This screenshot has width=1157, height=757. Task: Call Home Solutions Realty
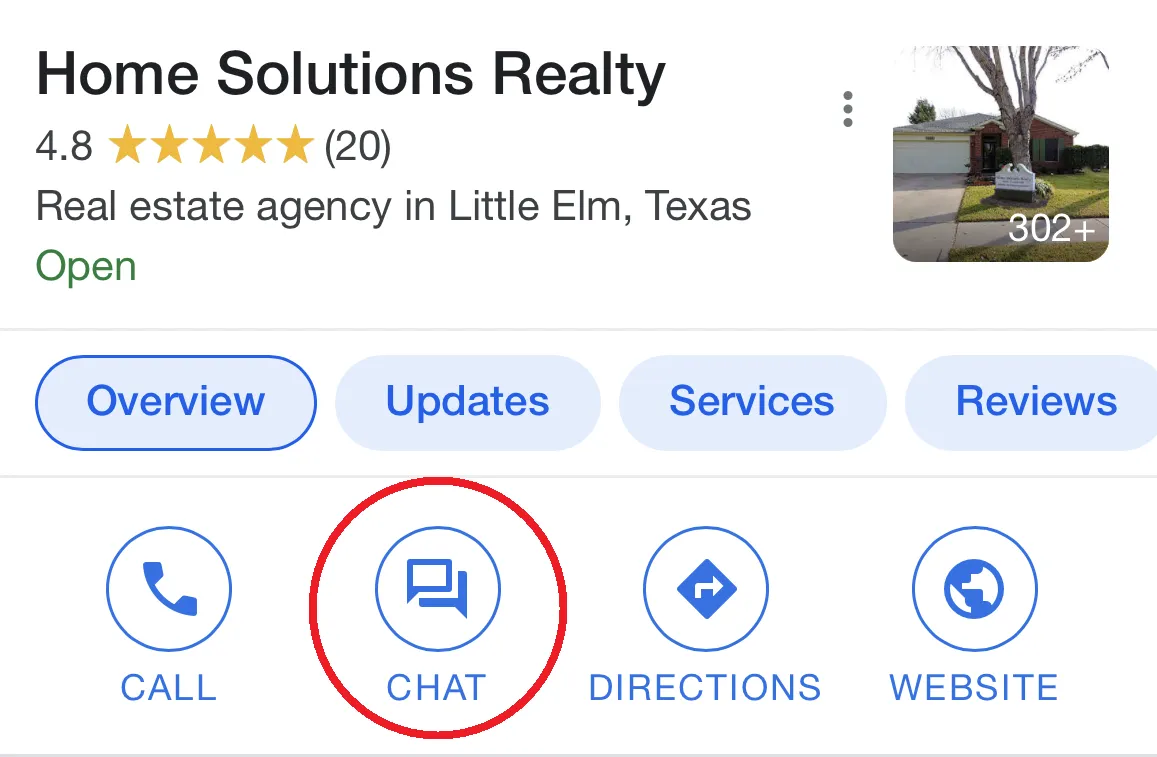click(x=169, y=589)
